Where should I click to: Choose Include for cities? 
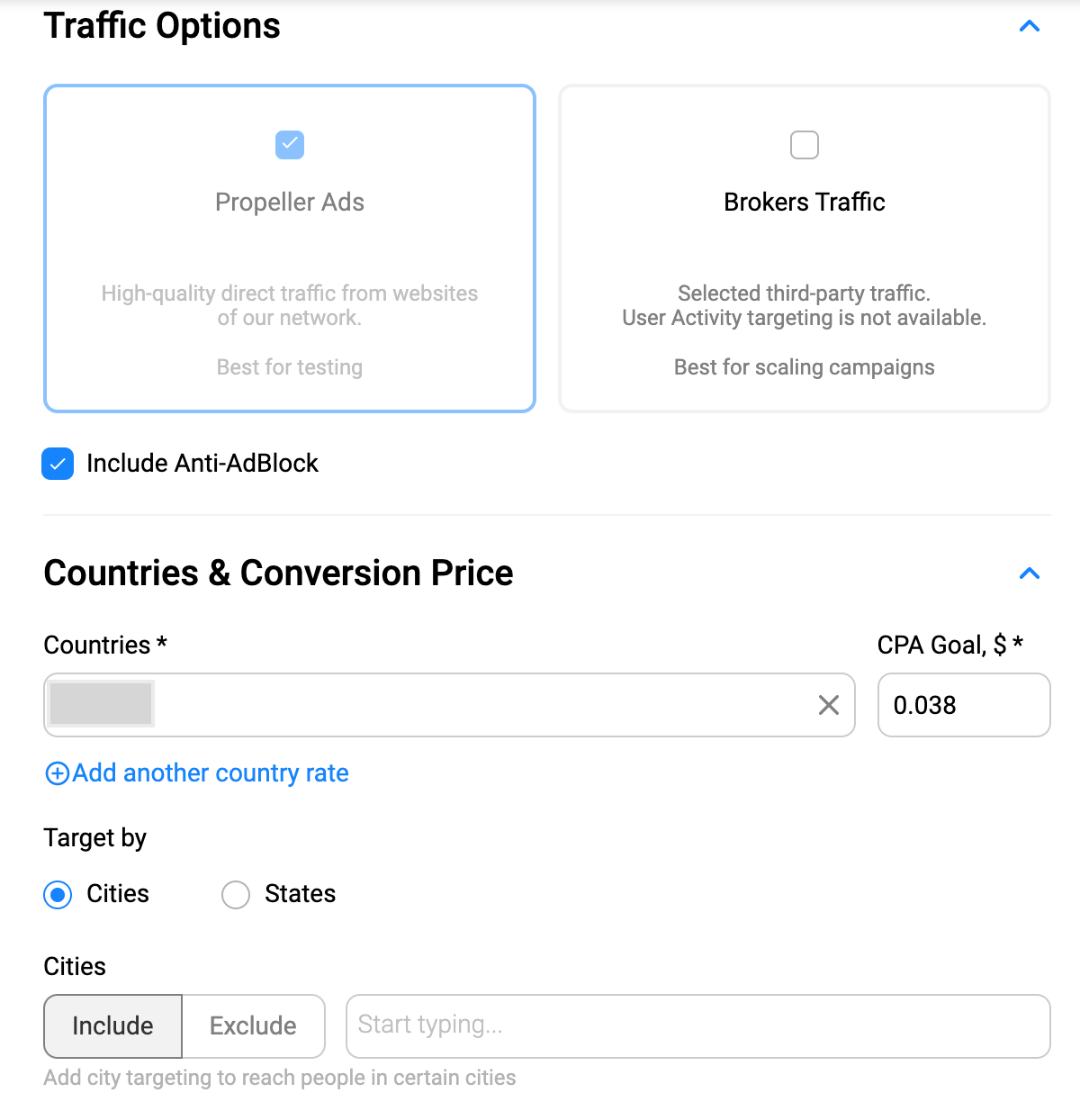point(112,1026)
